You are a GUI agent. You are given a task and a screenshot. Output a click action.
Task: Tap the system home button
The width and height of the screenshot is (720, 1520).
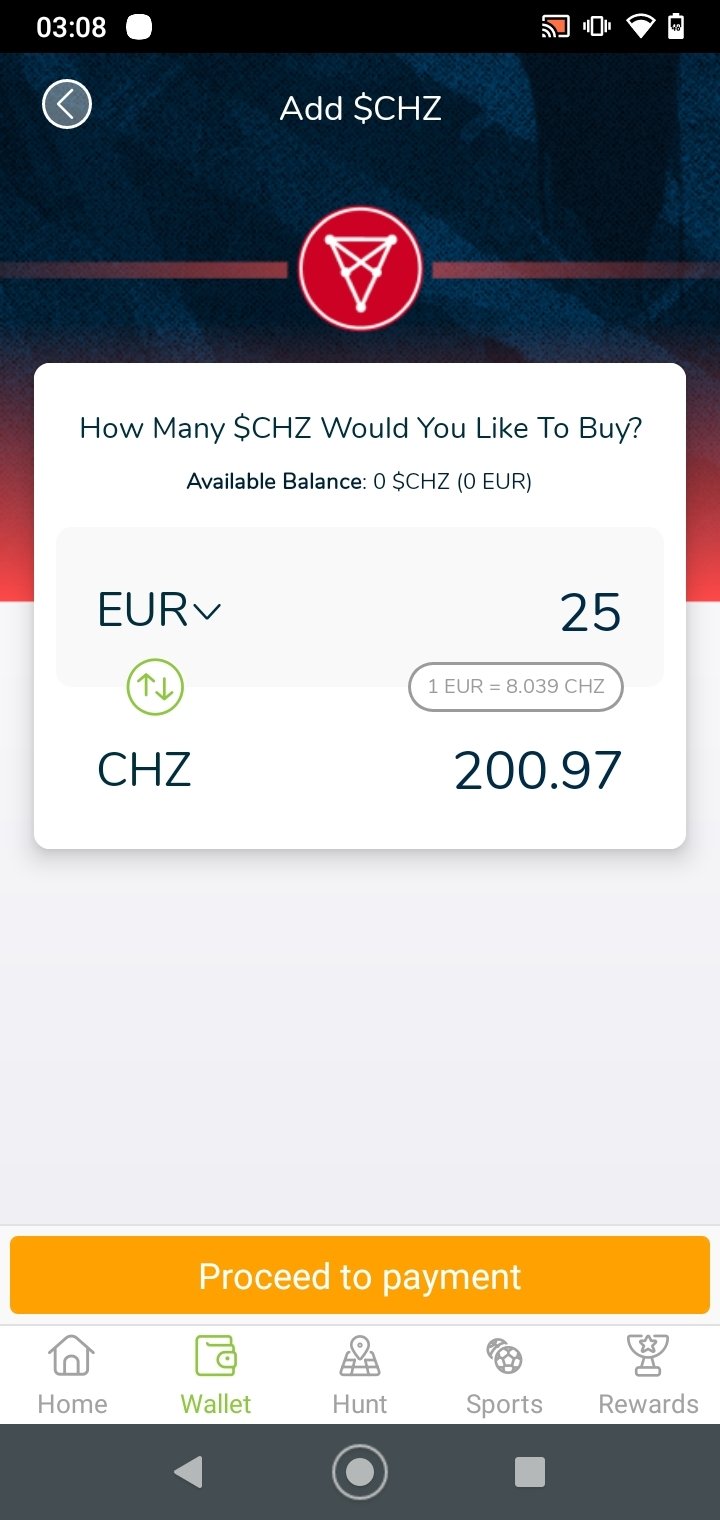(360, 1472)
